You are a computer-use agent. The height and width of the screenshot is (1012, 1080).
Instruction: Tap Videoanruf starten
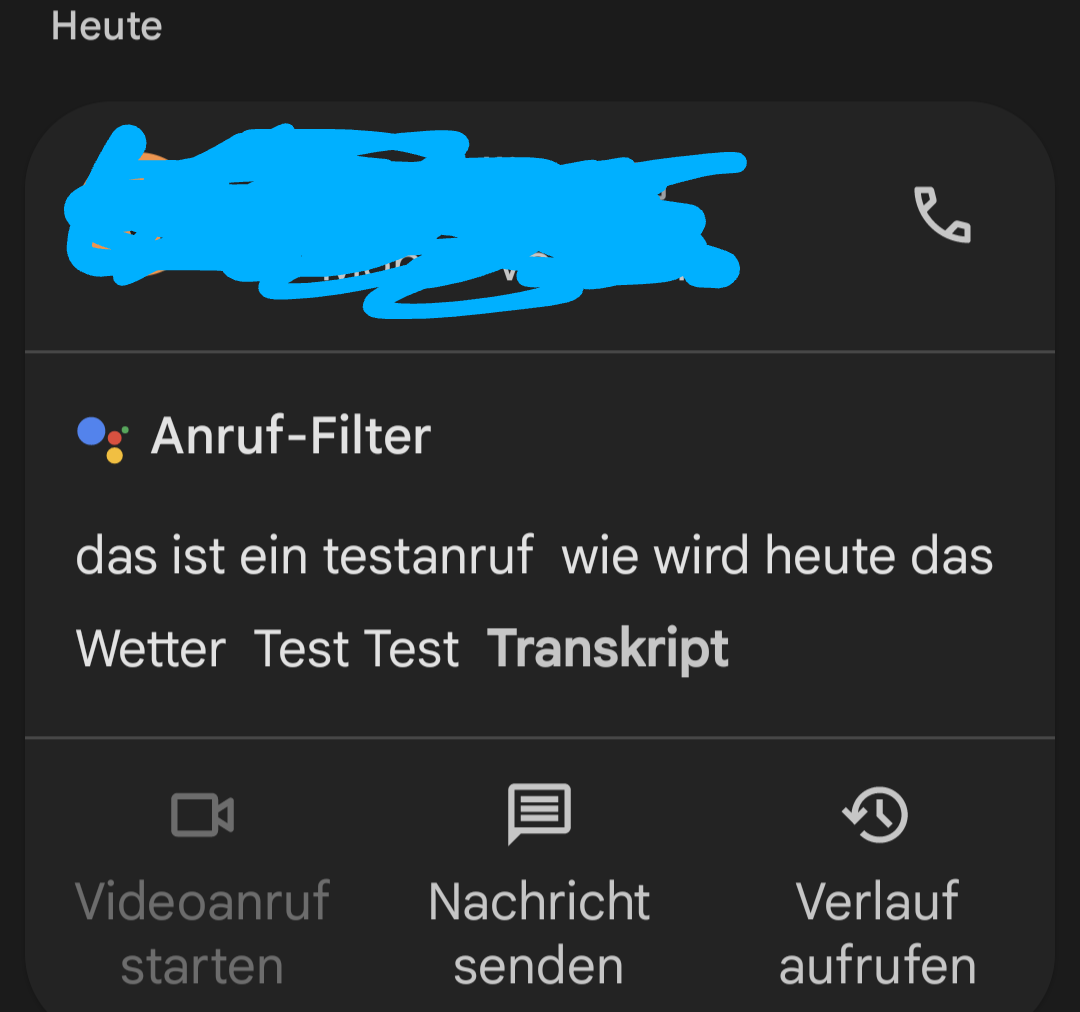(x=202, y=880)
